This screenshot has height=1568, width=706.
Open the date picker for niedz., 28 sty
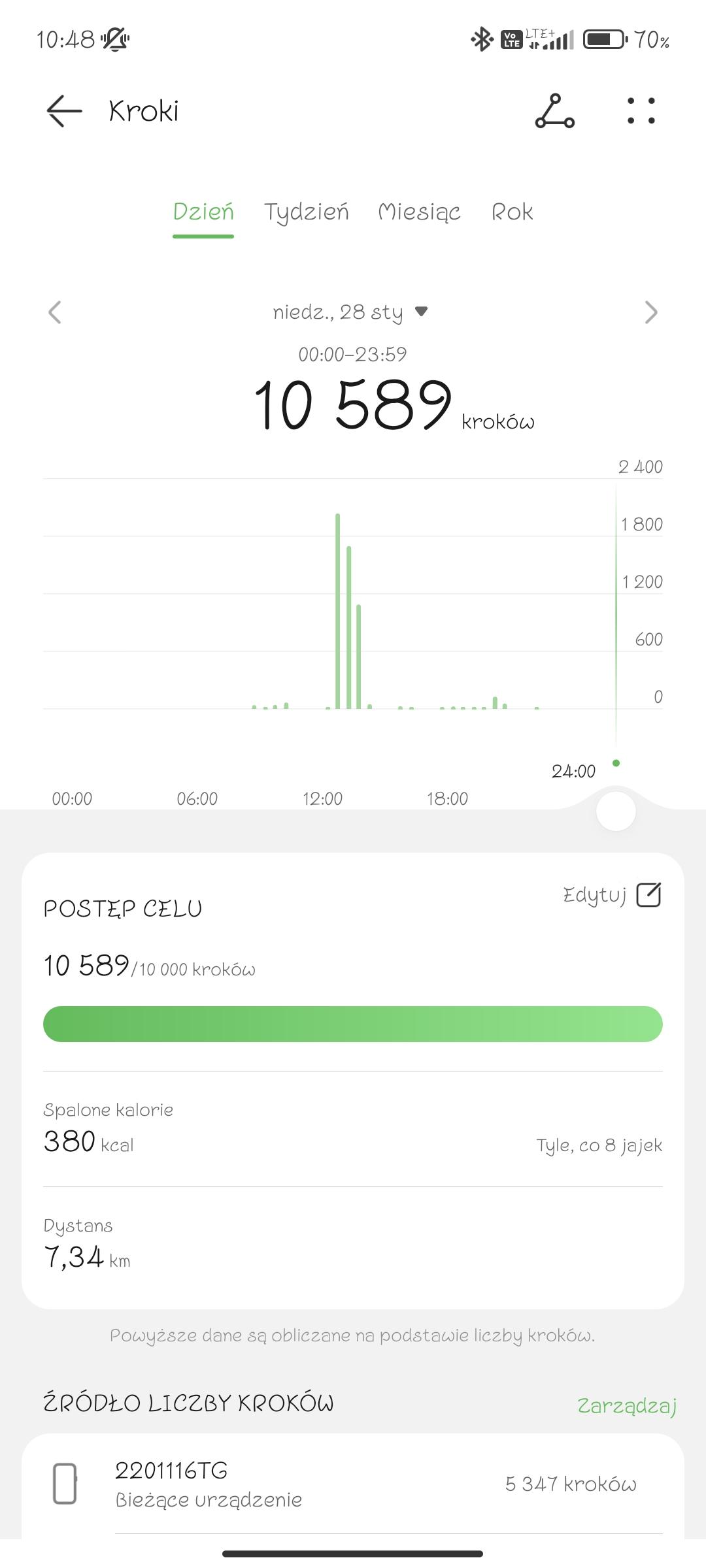point(350,312)
